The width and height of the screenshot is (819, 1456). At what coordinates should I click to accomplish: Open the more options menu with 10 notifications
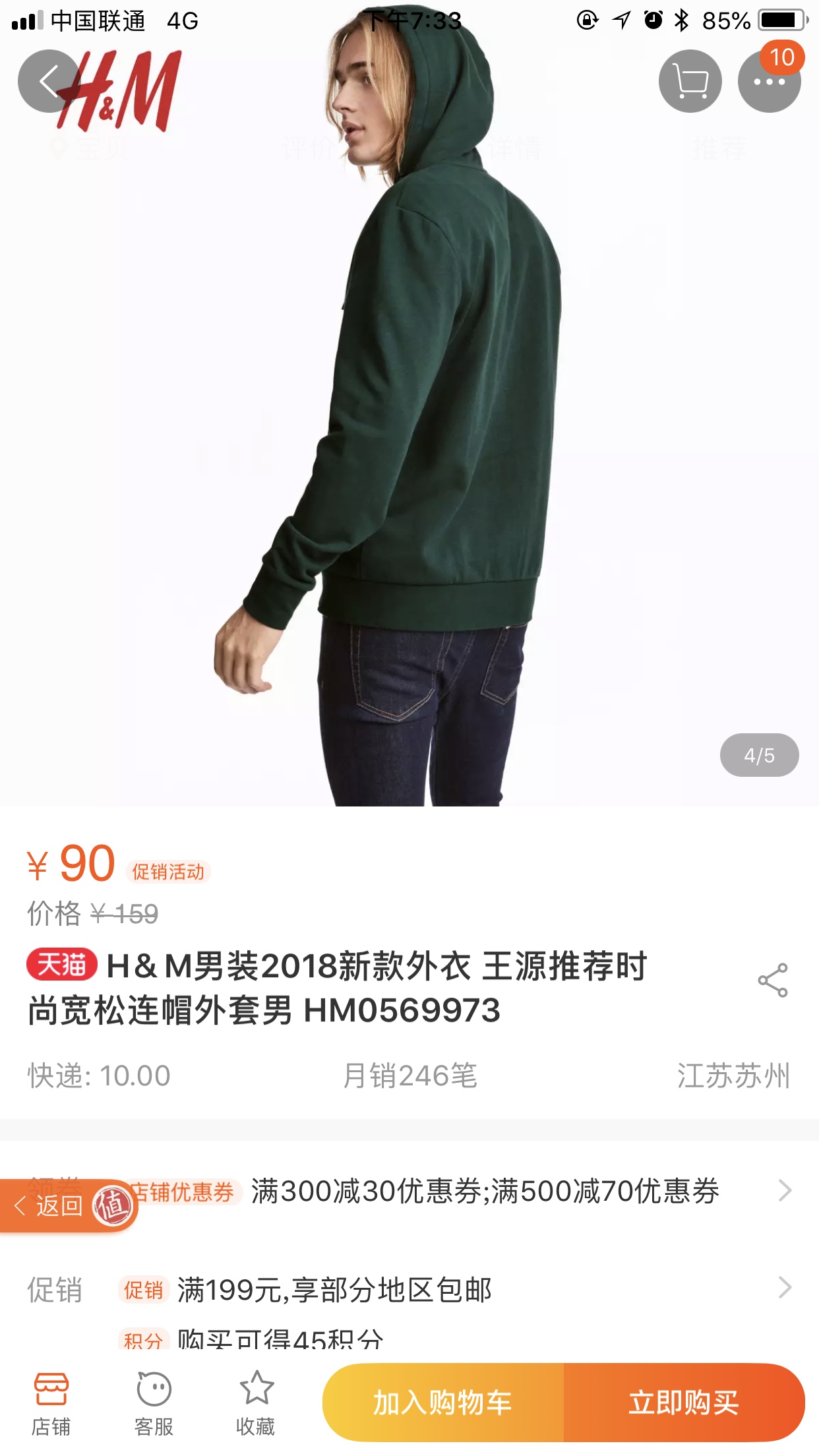[769, 83]
